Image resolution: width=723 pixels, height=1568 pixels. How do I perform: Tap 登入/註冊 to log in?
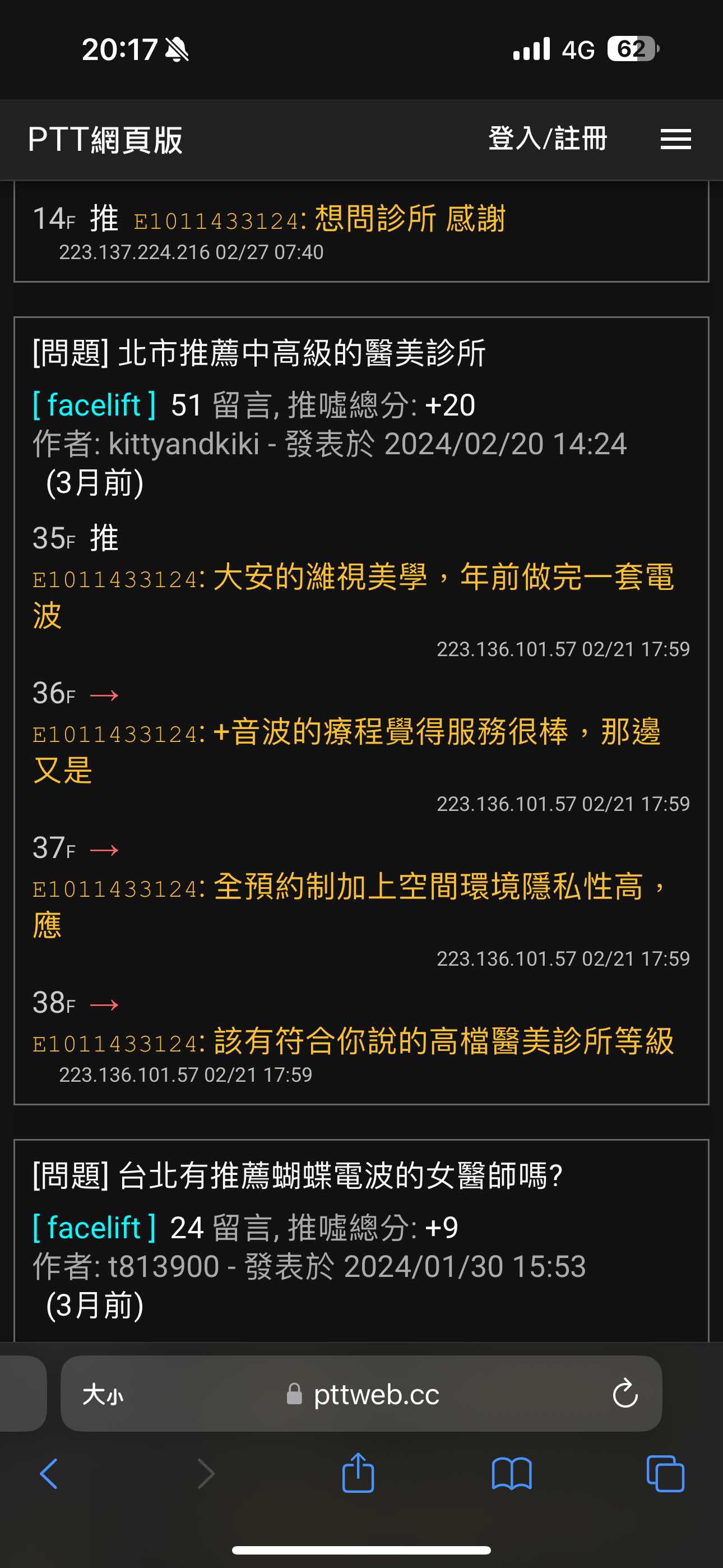pyautogui.click(x=547, y=139)
